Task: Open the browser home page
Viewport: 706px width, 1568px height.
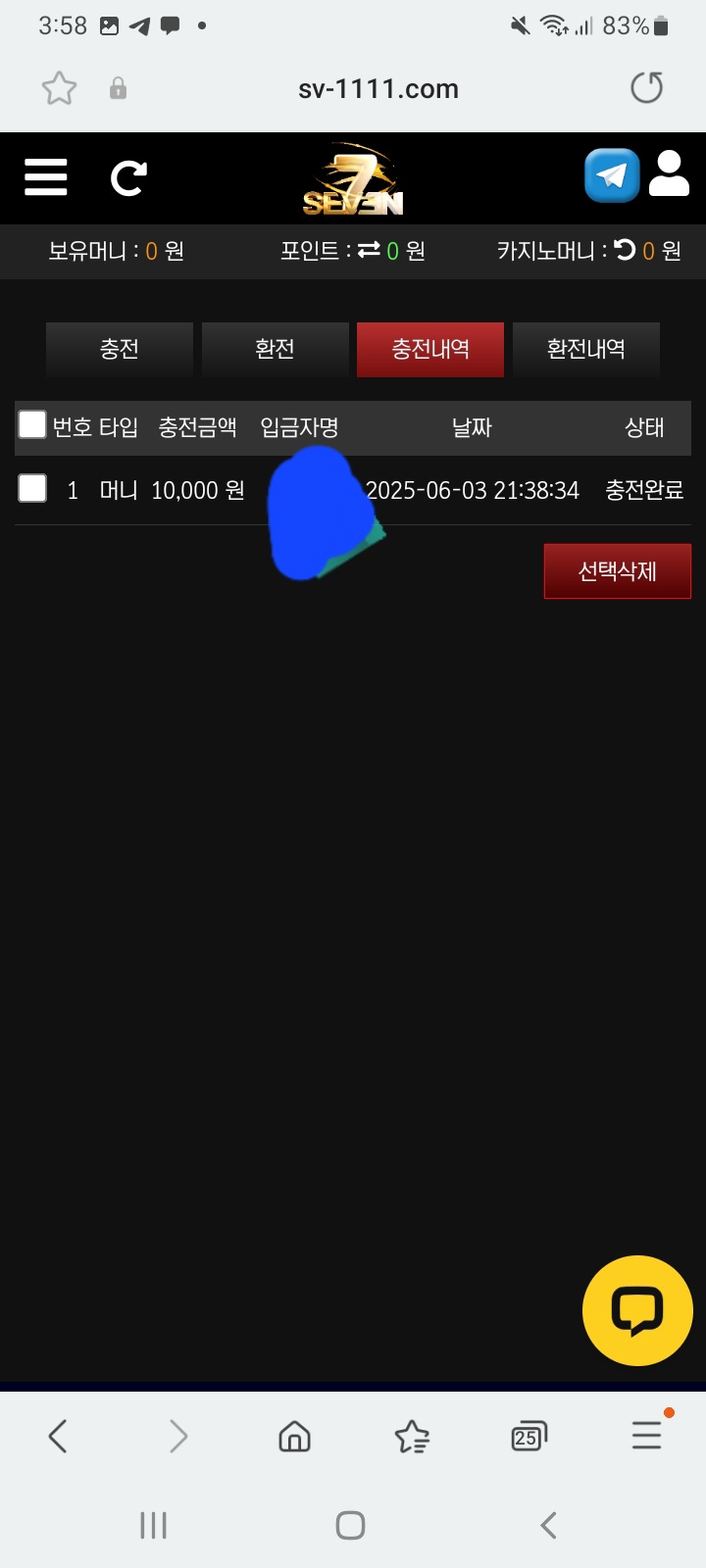Action: (294, 1437)
